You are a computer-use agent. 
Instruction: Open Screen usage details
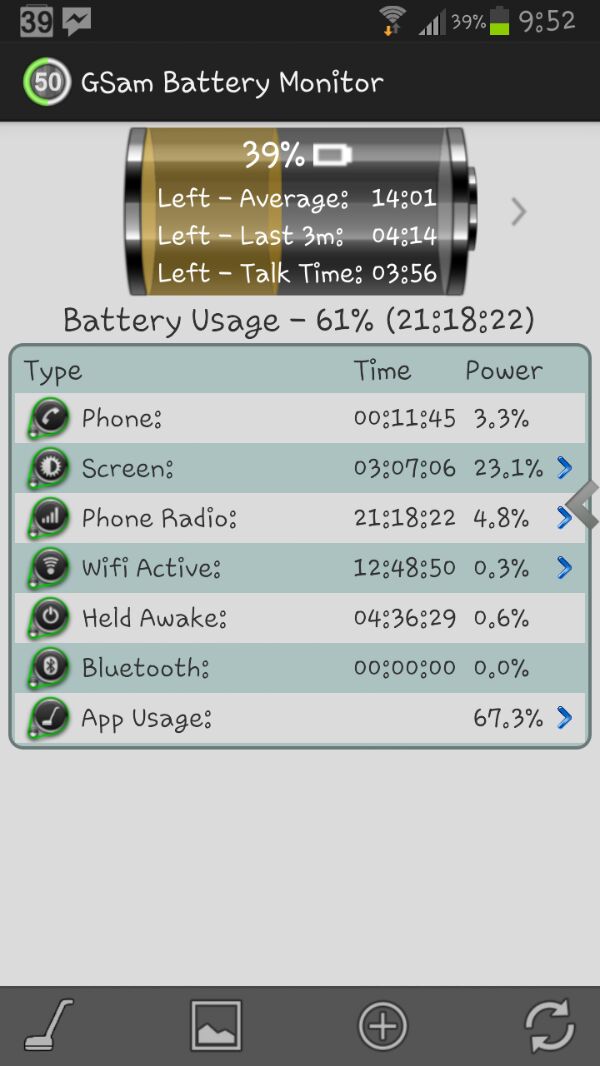click(300, 468)
